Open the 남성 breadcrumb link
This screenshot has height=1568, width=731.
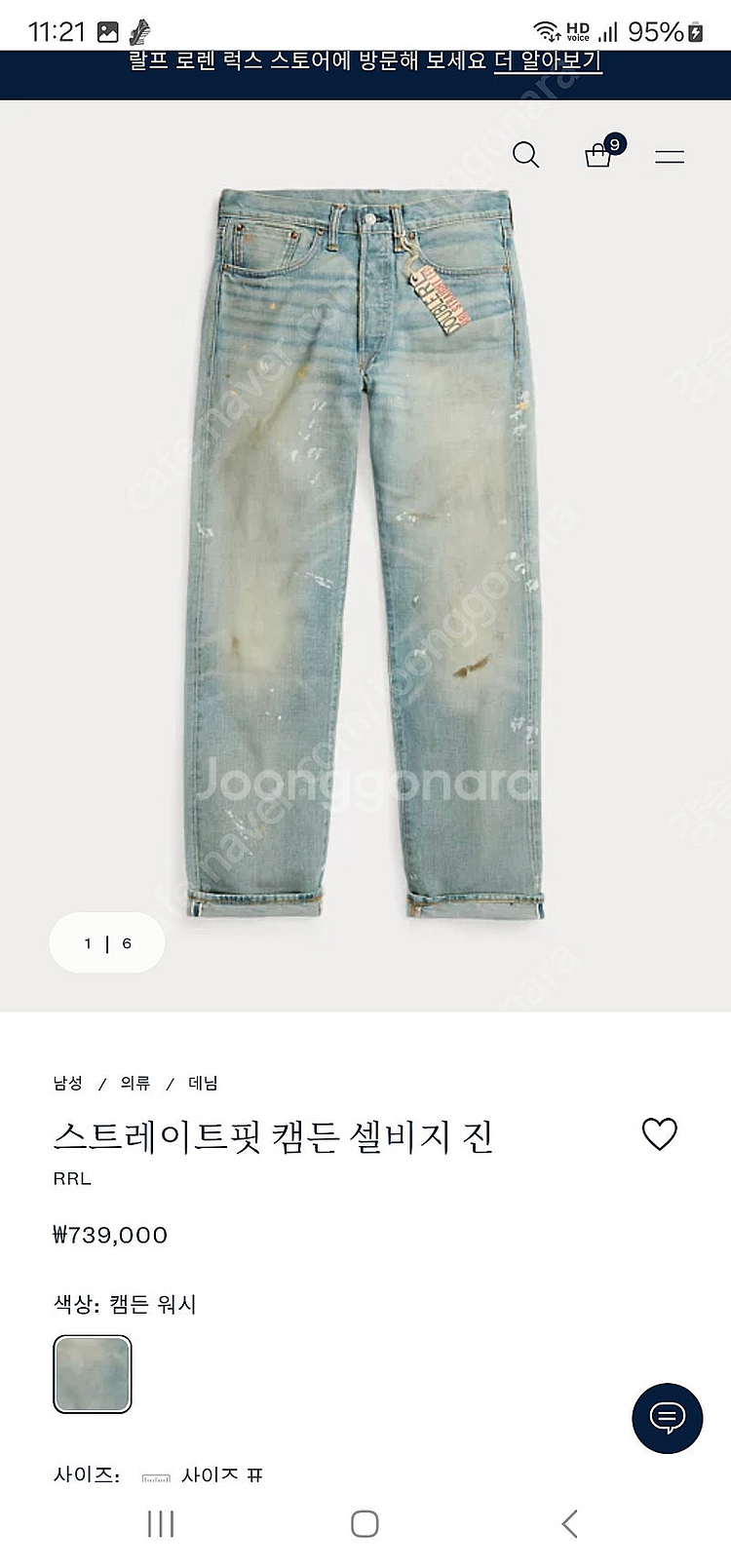[x=68, y=1083]
